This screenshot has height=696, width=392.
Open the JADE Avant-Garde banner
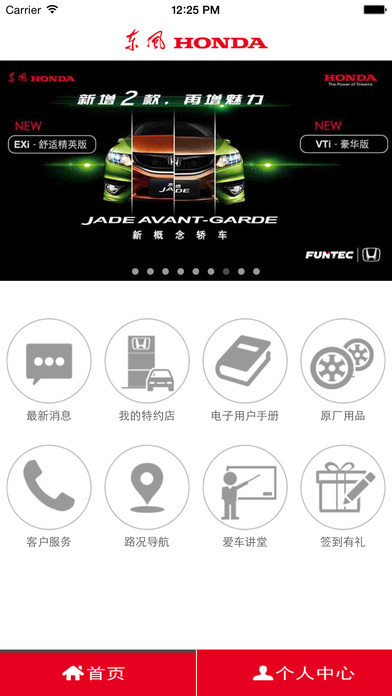click(x=196, y=170)
